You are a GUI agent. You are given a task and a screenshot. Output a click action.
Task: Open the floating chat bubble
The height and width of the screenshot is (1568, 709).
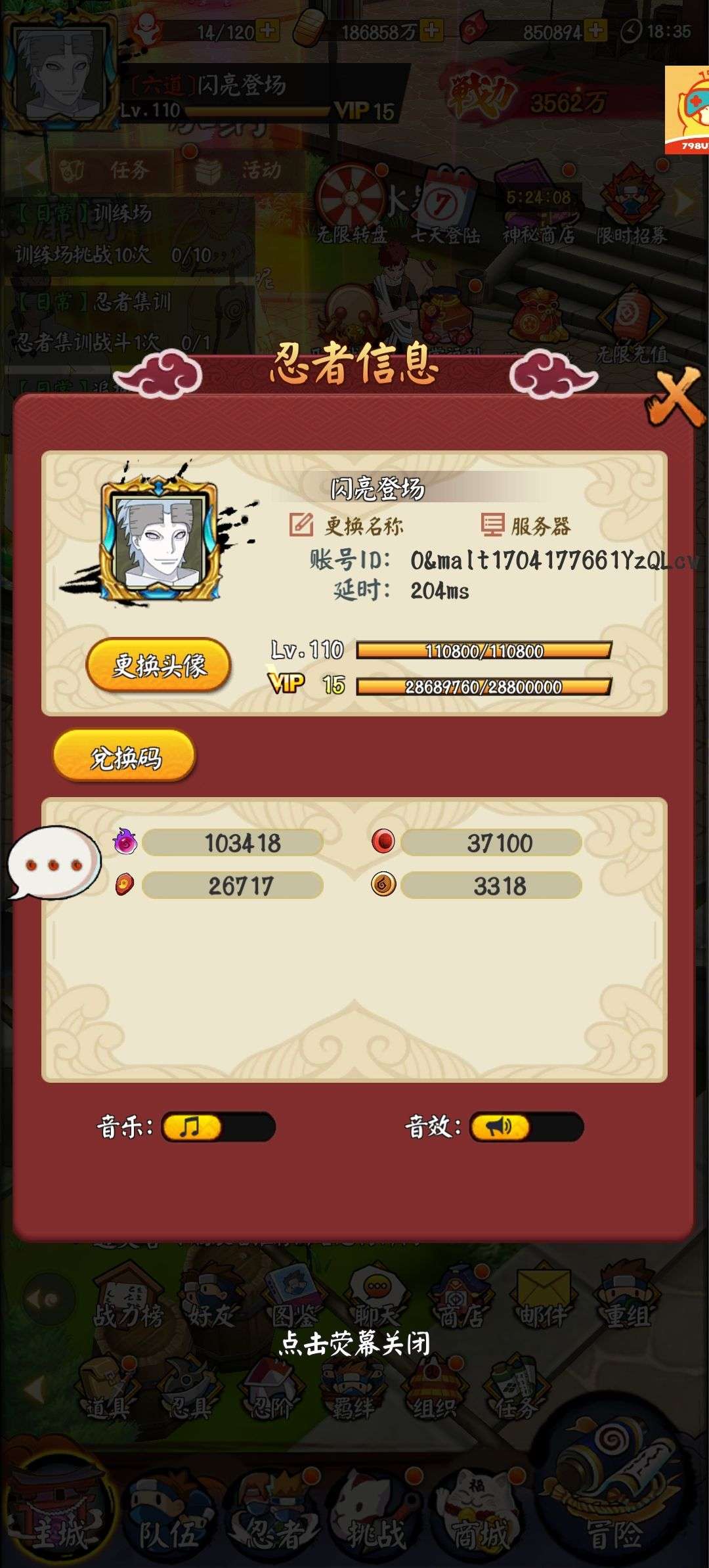coord(54,863)
